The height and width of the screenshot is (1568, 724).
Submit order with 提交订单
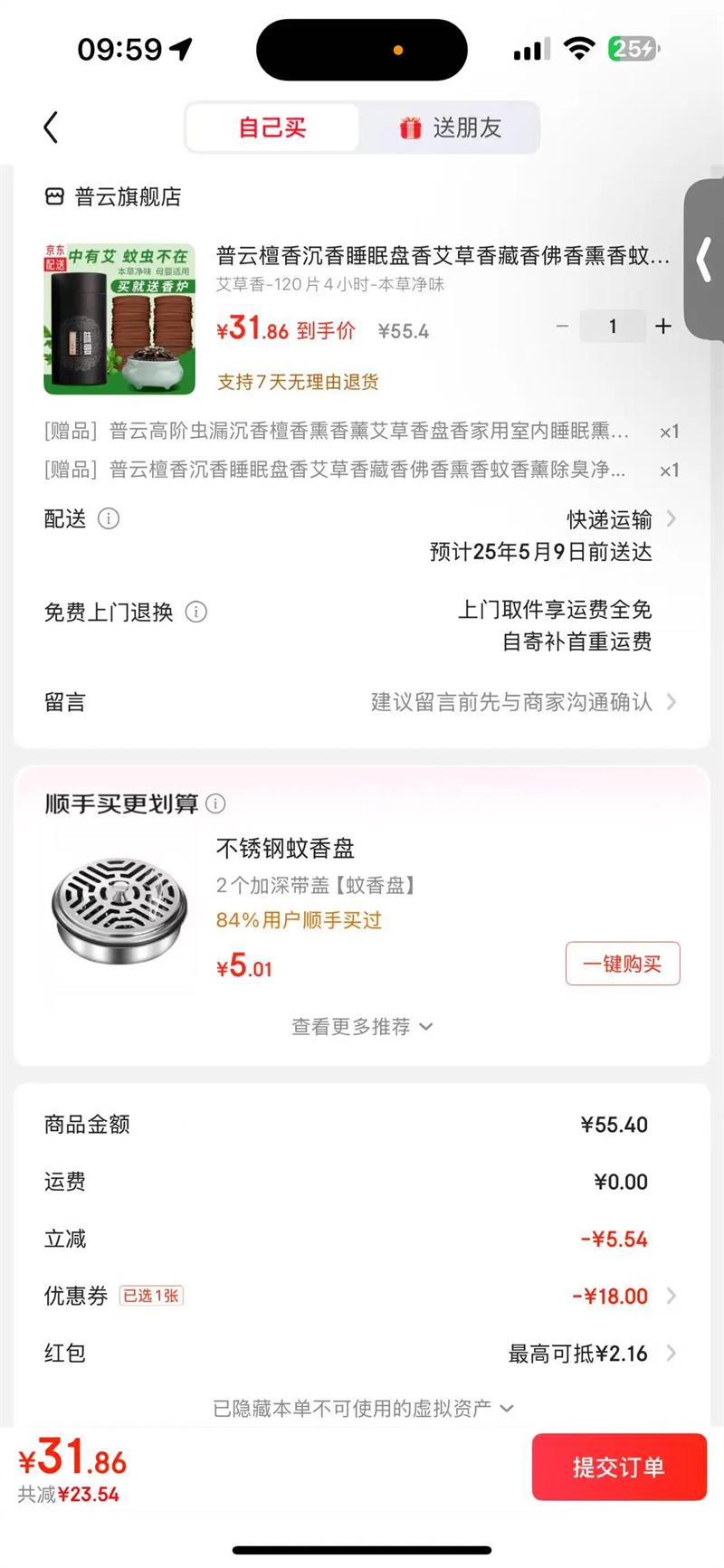click(x=619, y=1467)
